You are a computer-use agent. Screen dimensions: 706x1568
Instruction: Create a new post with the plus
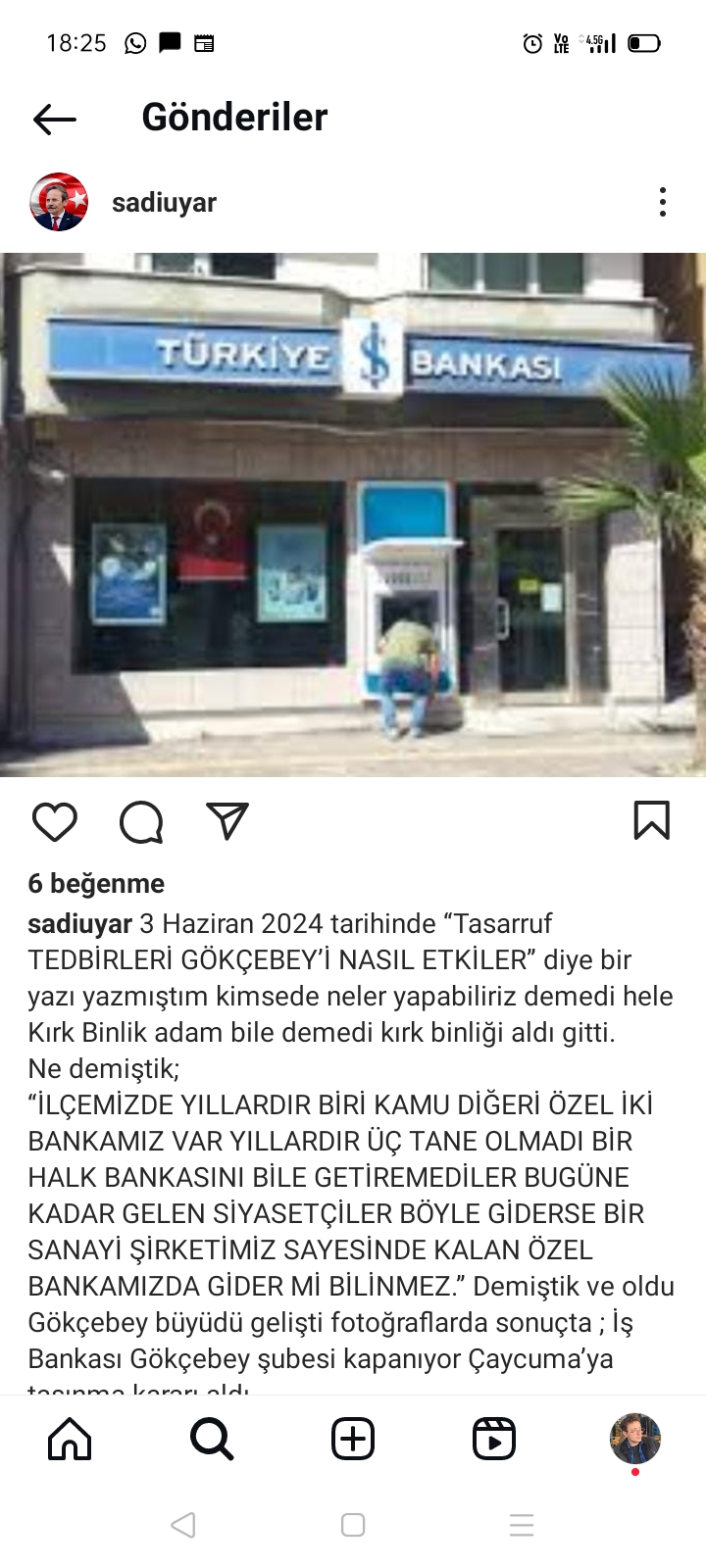click(353, 1440)
